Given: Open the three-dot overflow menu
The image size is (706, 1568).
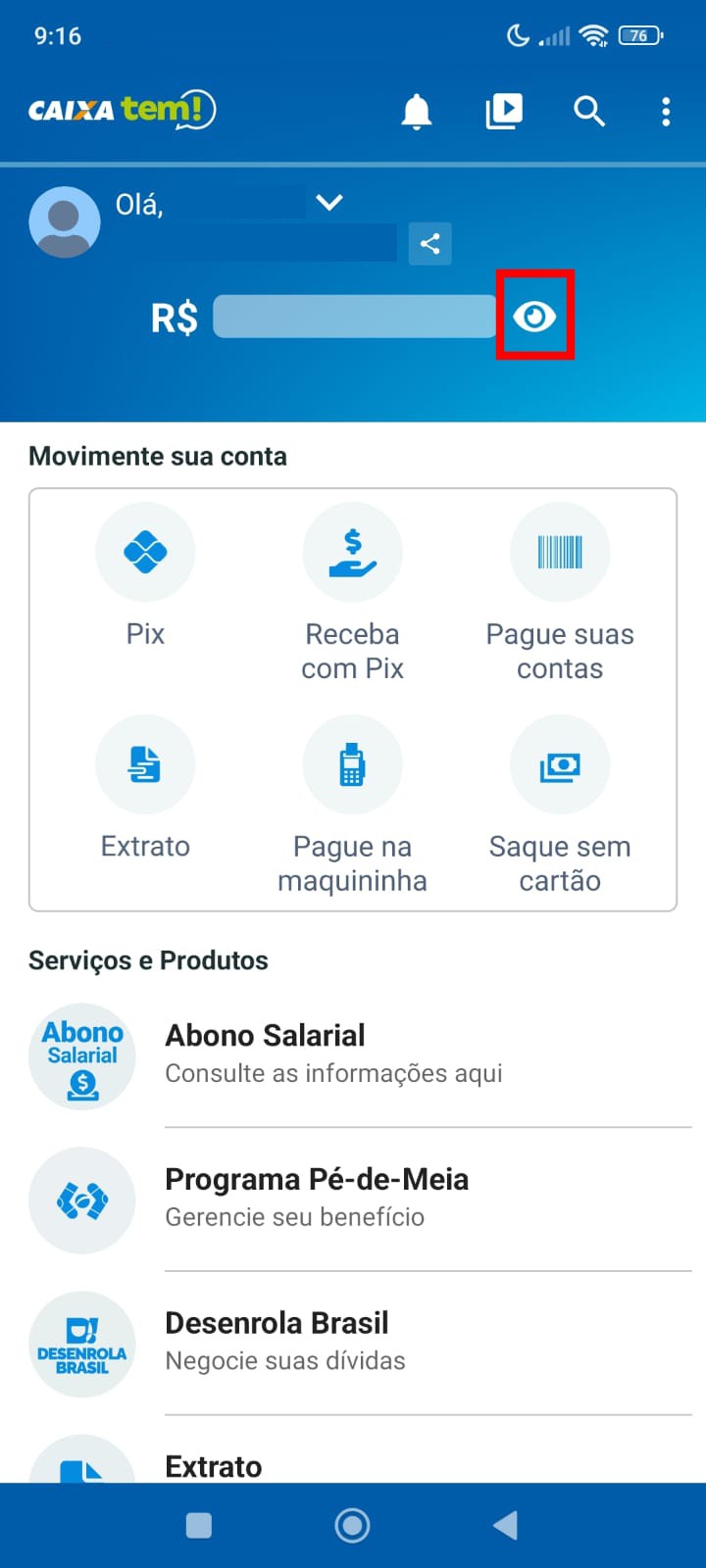Looking at the screenshot, I should [x=666, y=112].
